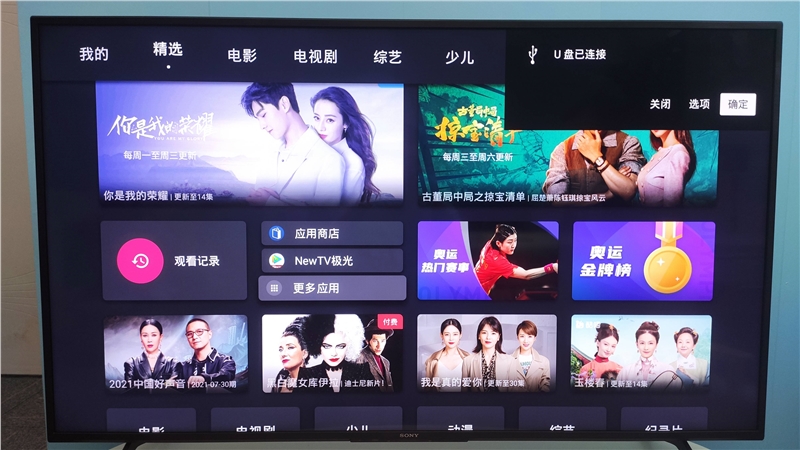800x450 pixels.
Task: Open the drama 我是真的爱你
Action: [x=487, y=353]
